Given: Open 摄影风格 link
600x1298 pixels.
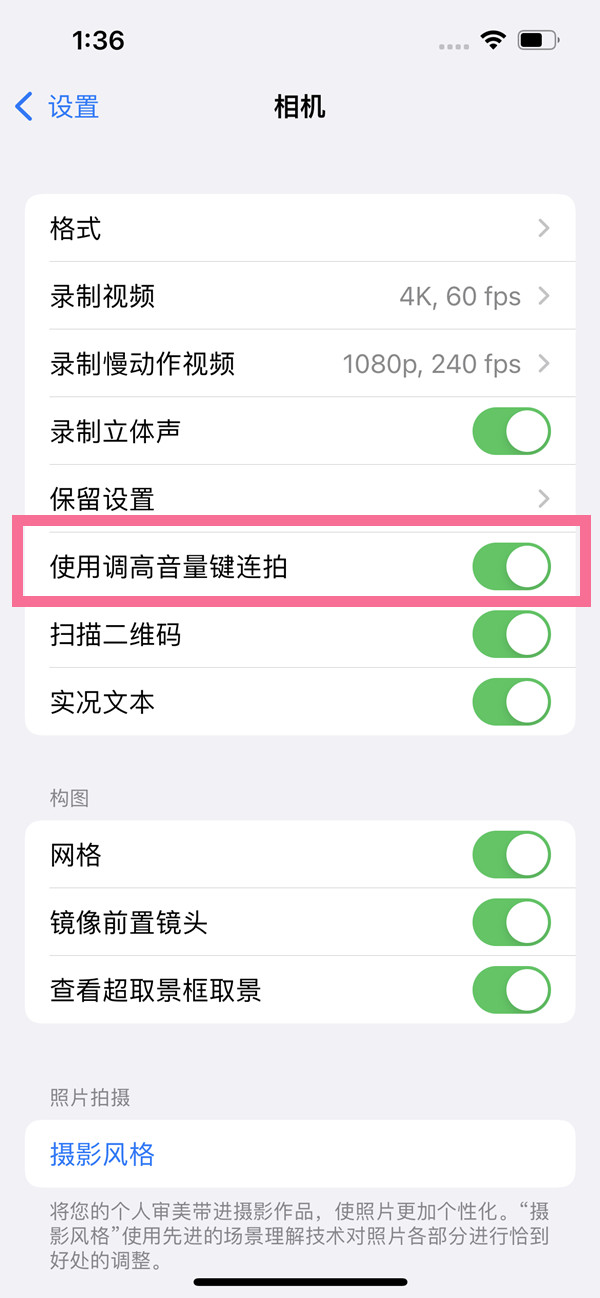Looking at the screenshot, I should click(x=103, y=1155).
